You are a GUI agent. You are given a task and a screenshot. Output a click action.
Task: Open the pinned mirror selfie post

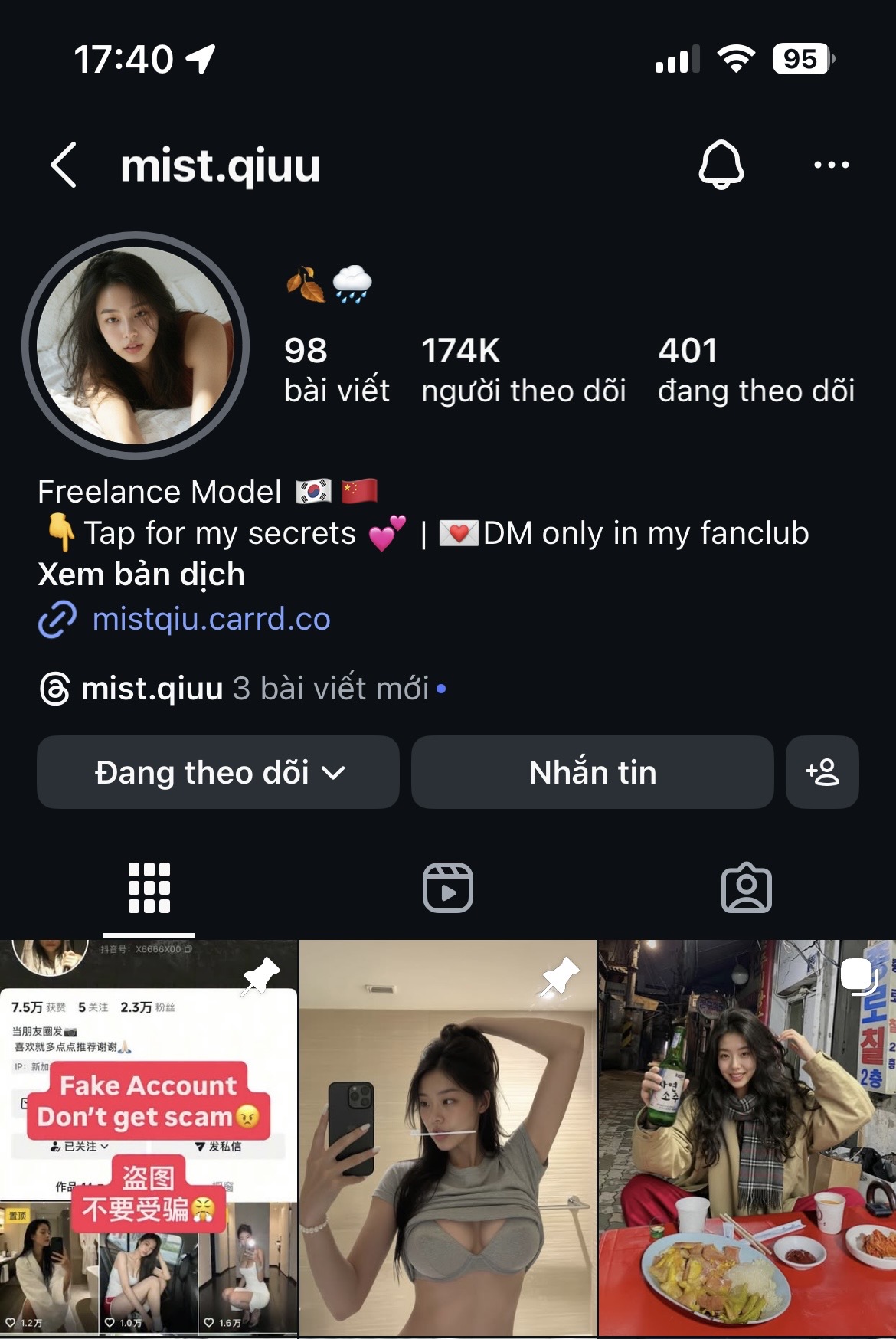(447, 1138)
